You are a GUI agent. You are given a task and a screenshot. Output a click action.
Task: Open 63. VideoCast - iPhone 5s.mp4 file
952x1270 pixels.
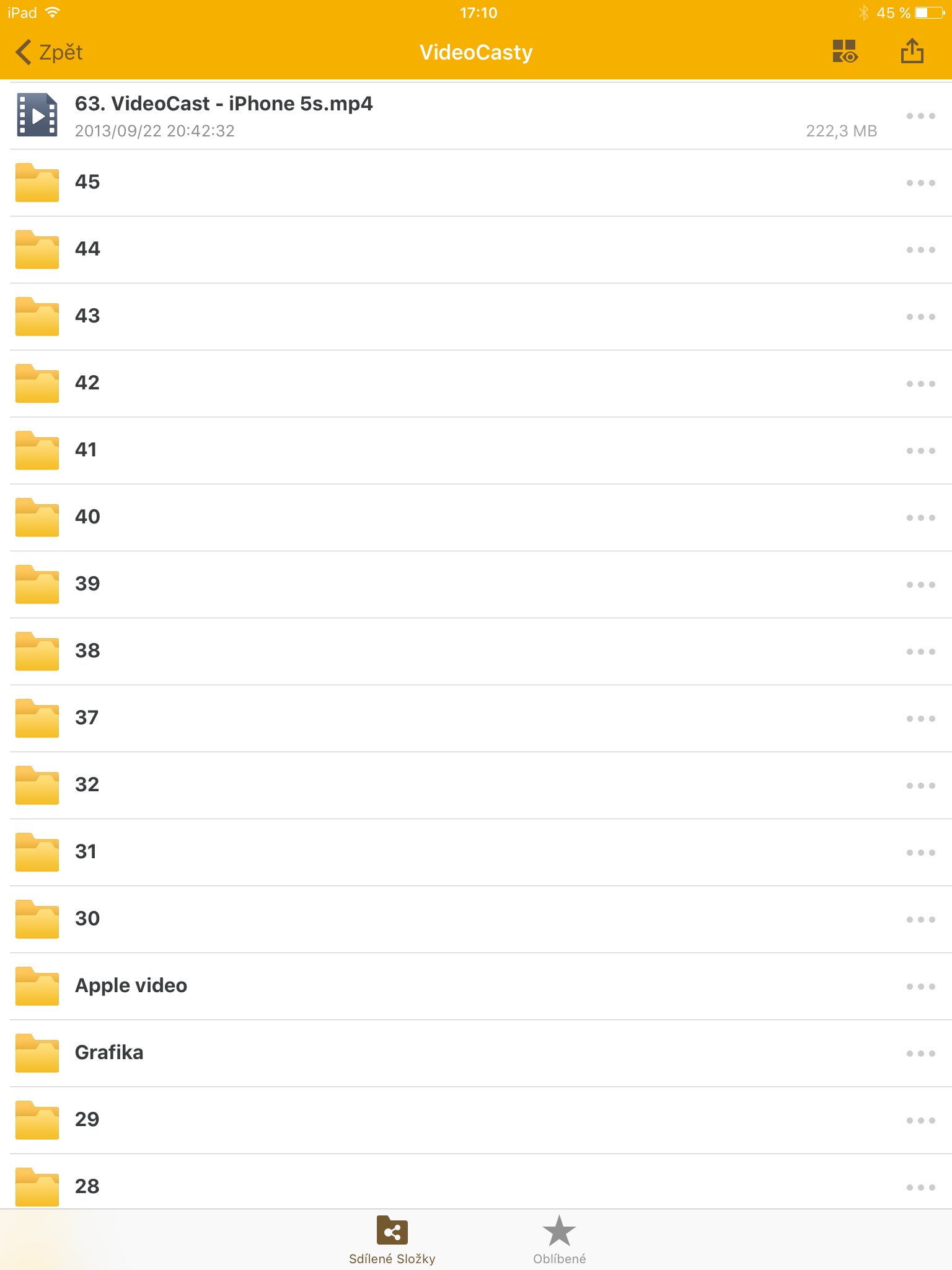(223, 115)
